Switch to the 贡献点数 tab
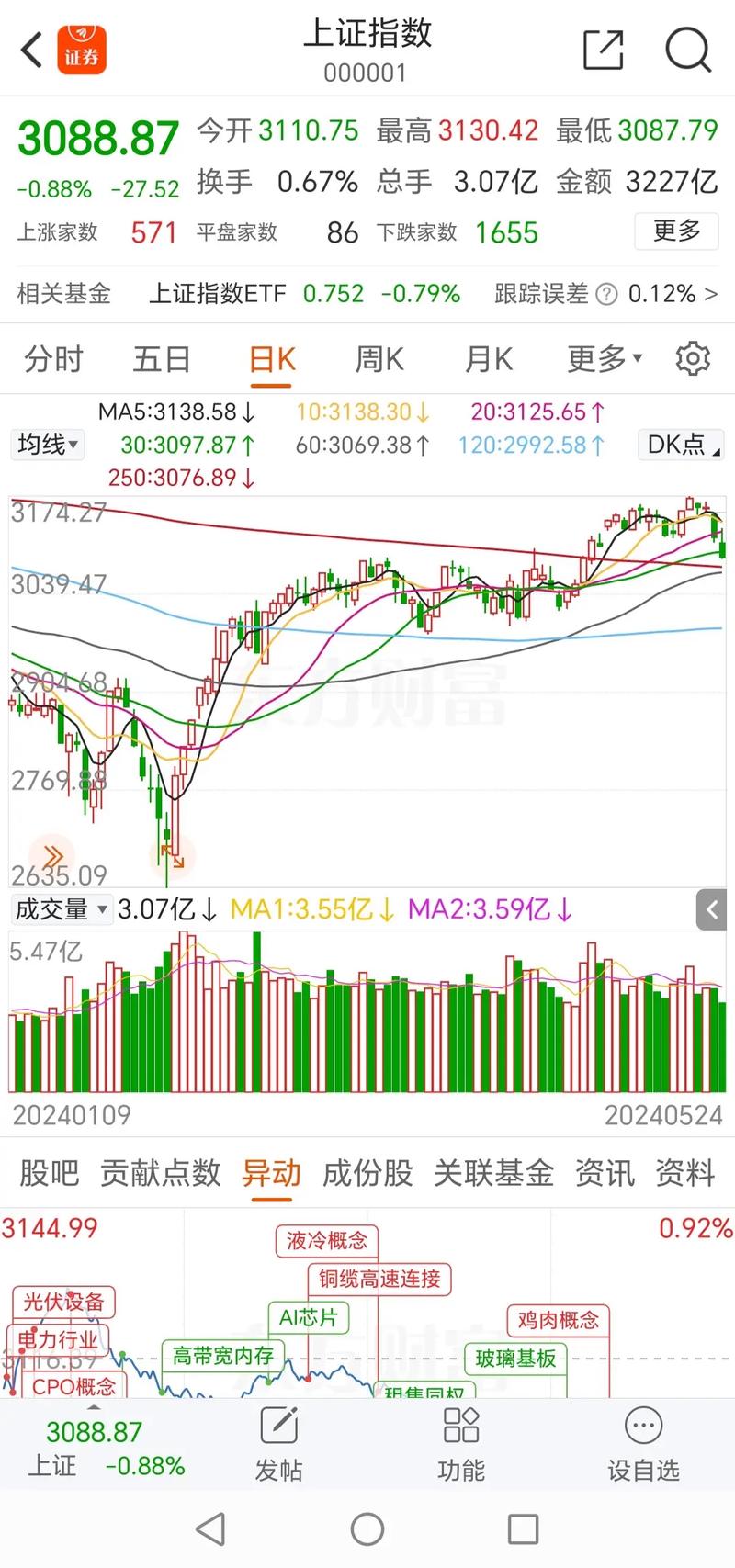735x1568 pixels. tap(161, 1173)
